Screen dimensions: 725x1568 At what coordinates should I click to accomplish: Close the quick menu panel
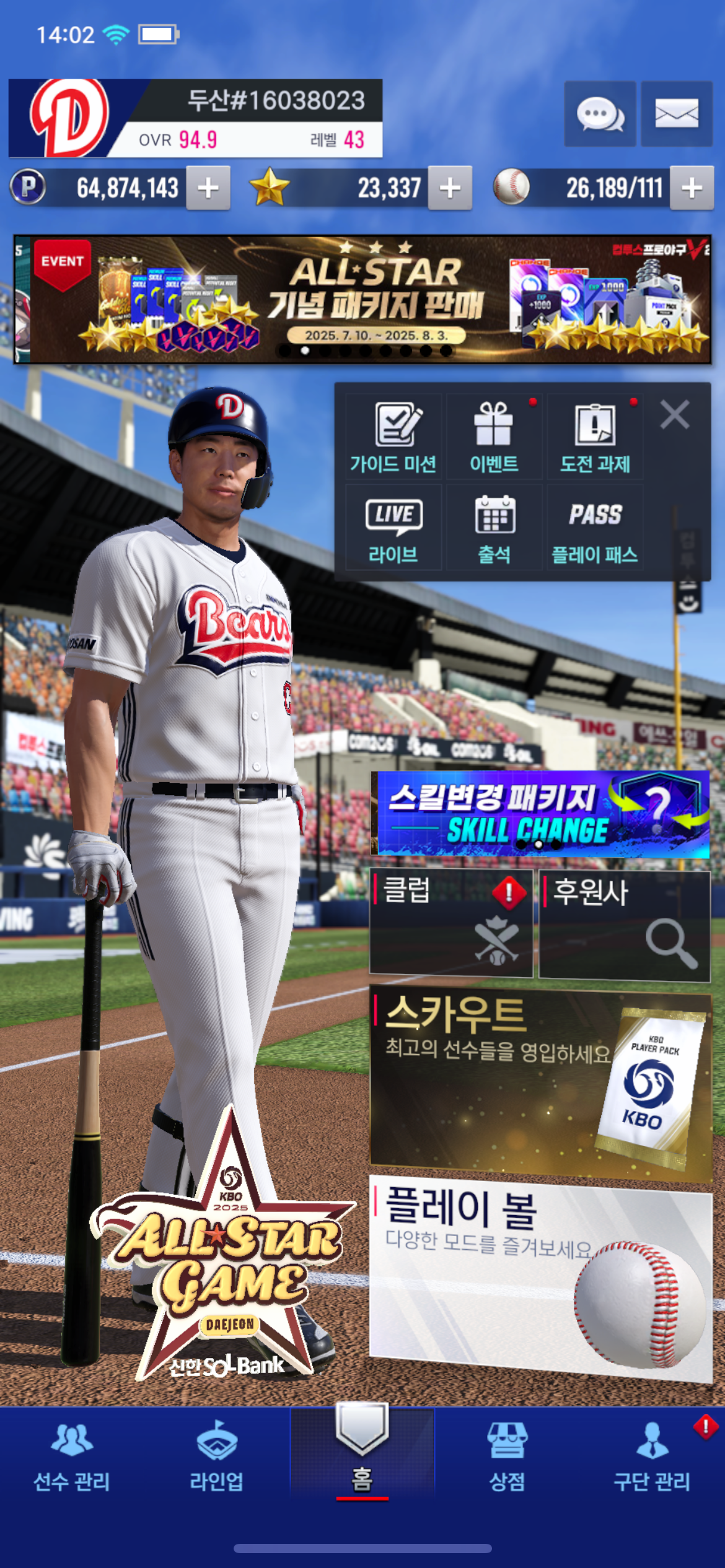click(674, 414)
